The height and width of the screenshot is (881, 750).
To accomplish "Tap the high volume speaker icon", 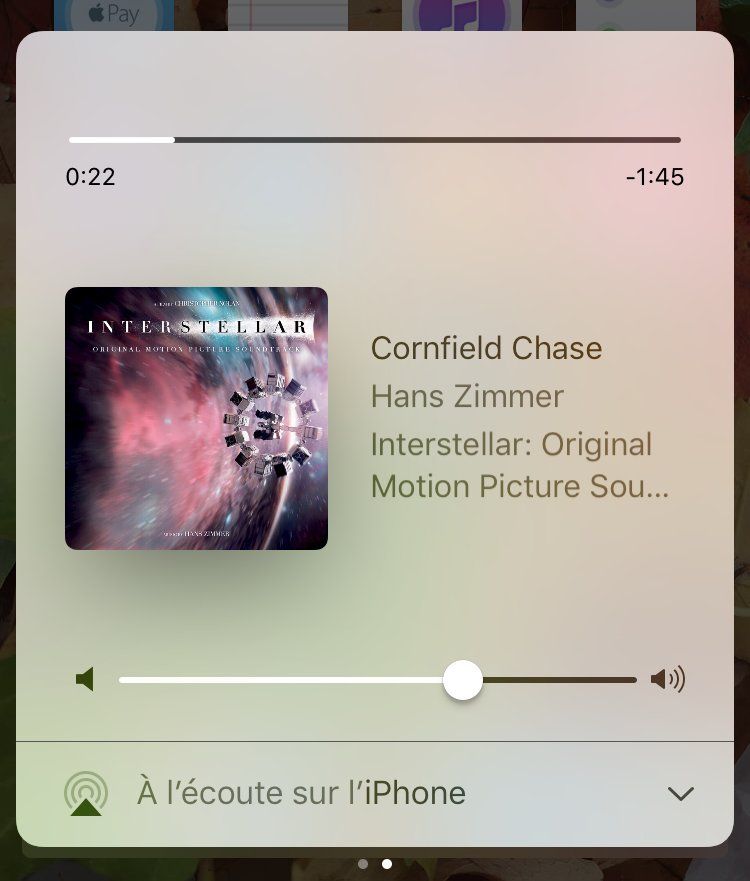I will click(x=667, y=680).
